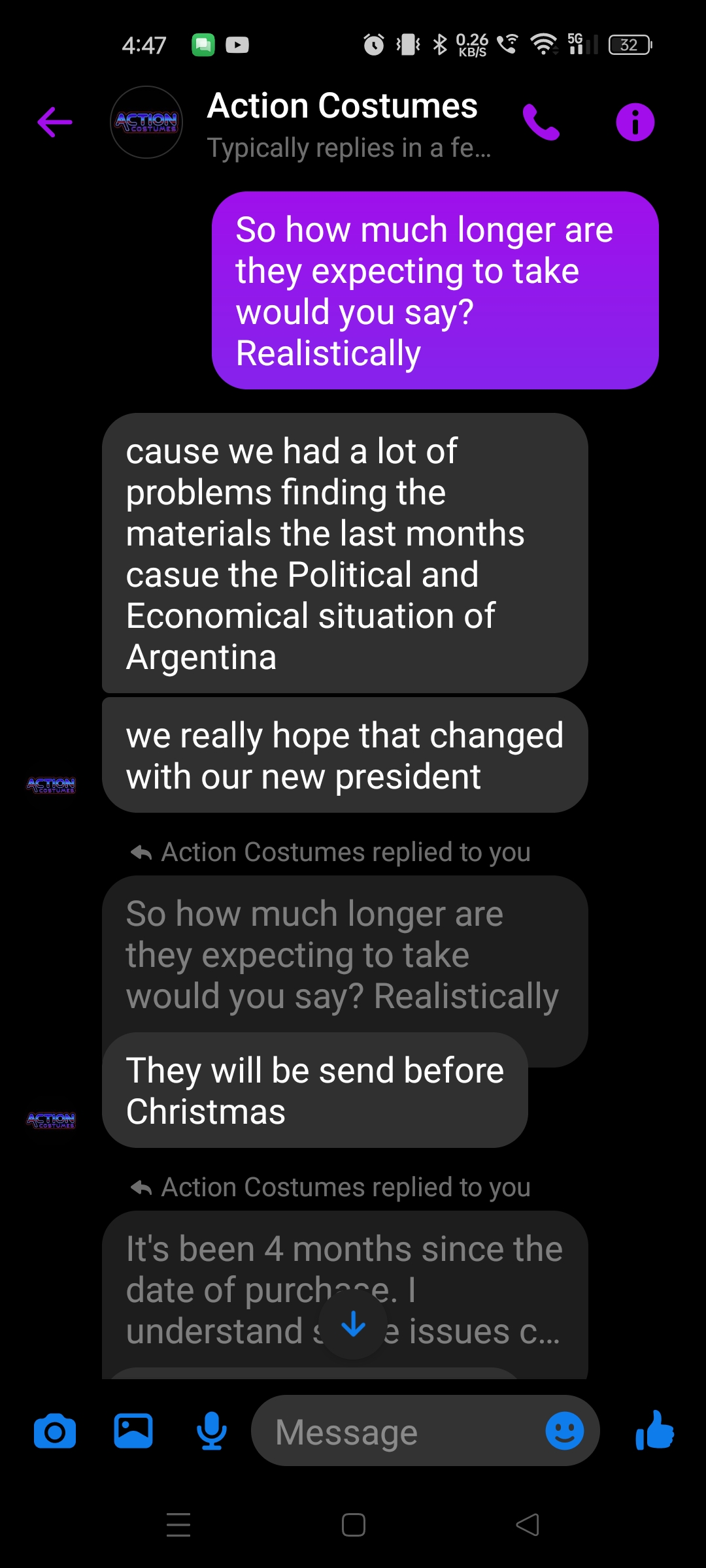This screenshot has height=1568, width=706.
Task: Open Action Costumes profile from header name
Action: (x=342, y=106)
